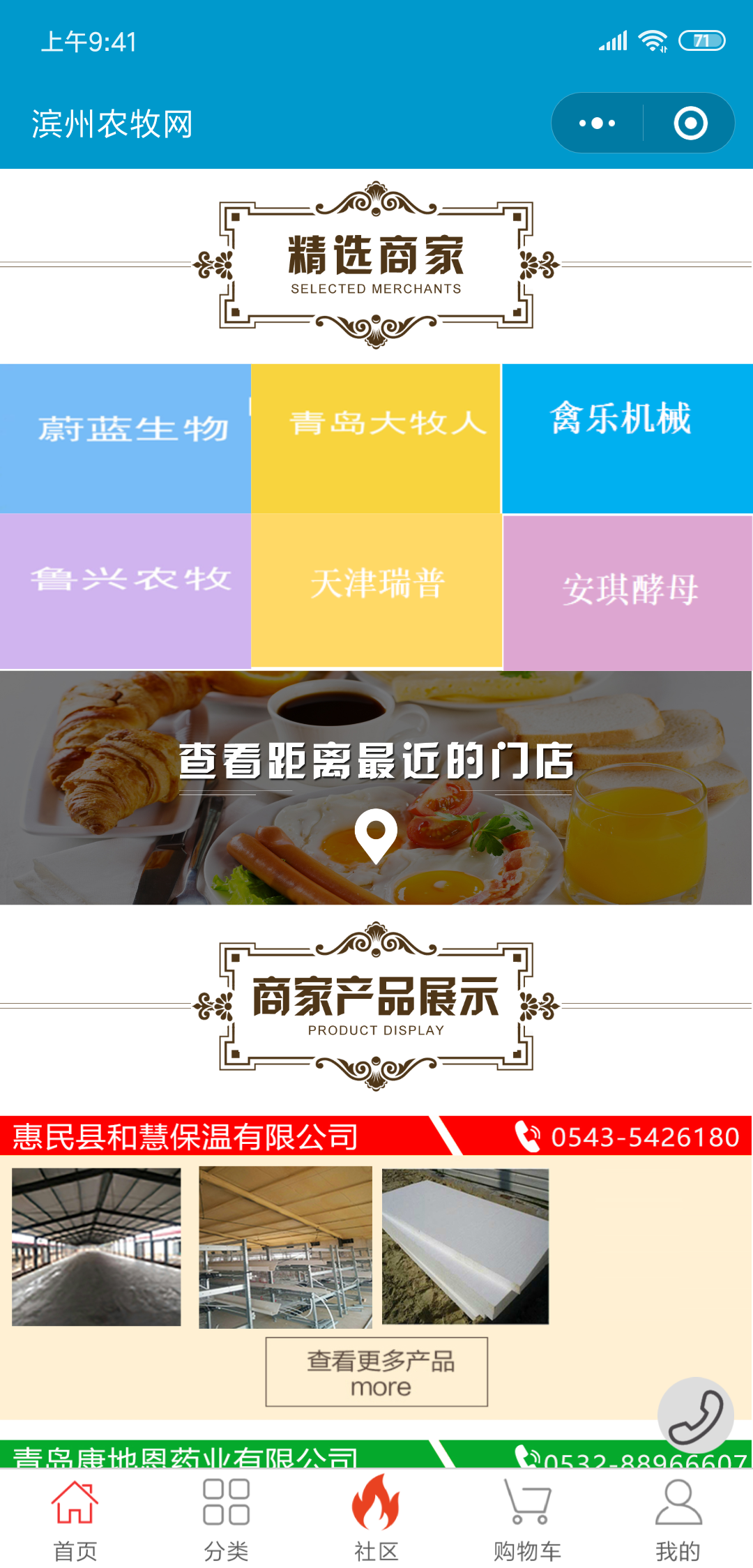Screen dimensions: 753x1568
Task: Switch to the 社区 tab
Action: coord(376,1519)
